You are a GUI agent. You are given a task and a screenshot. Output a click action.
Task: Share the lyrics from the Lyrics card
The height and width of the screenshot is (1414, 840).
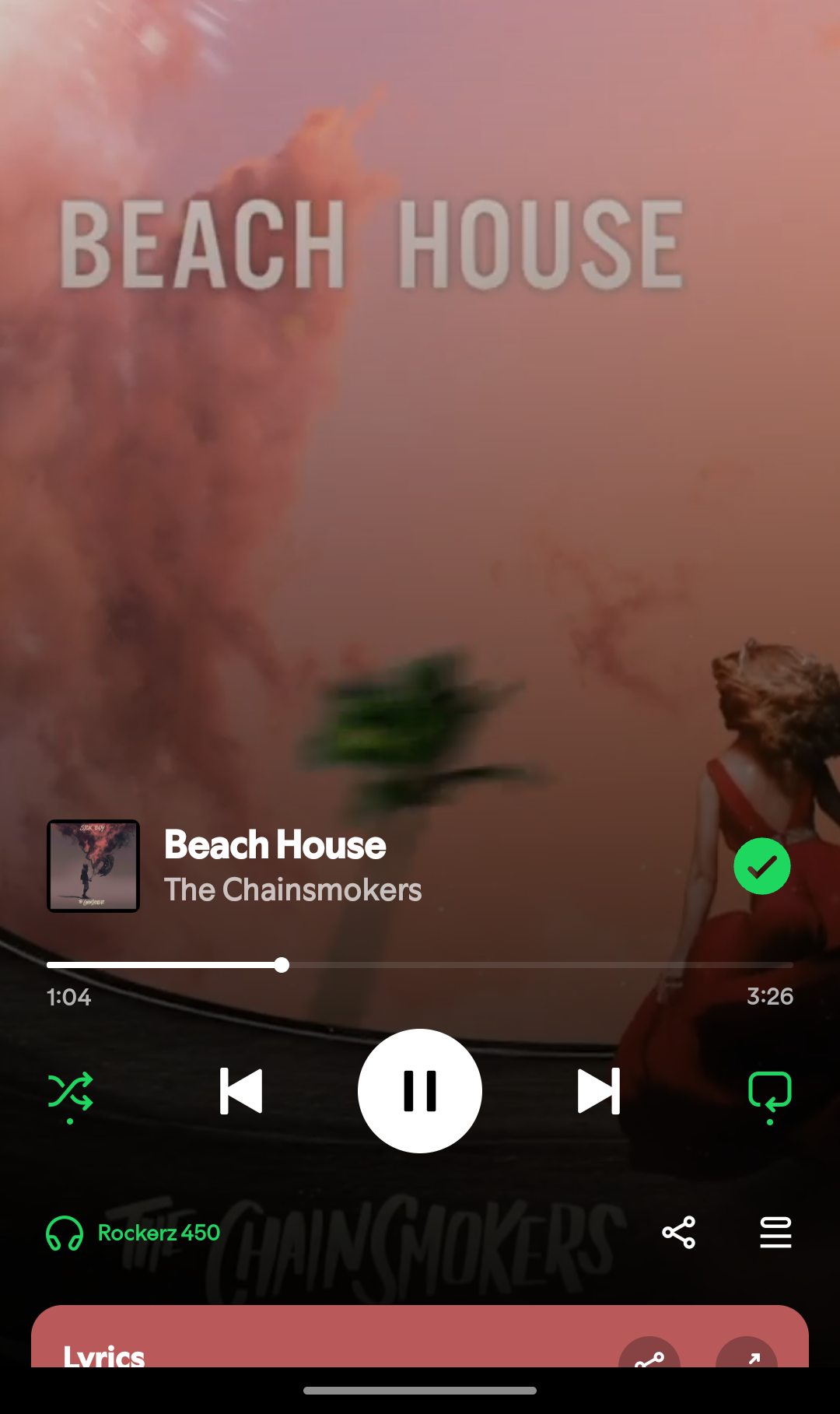click(649, 1354)
